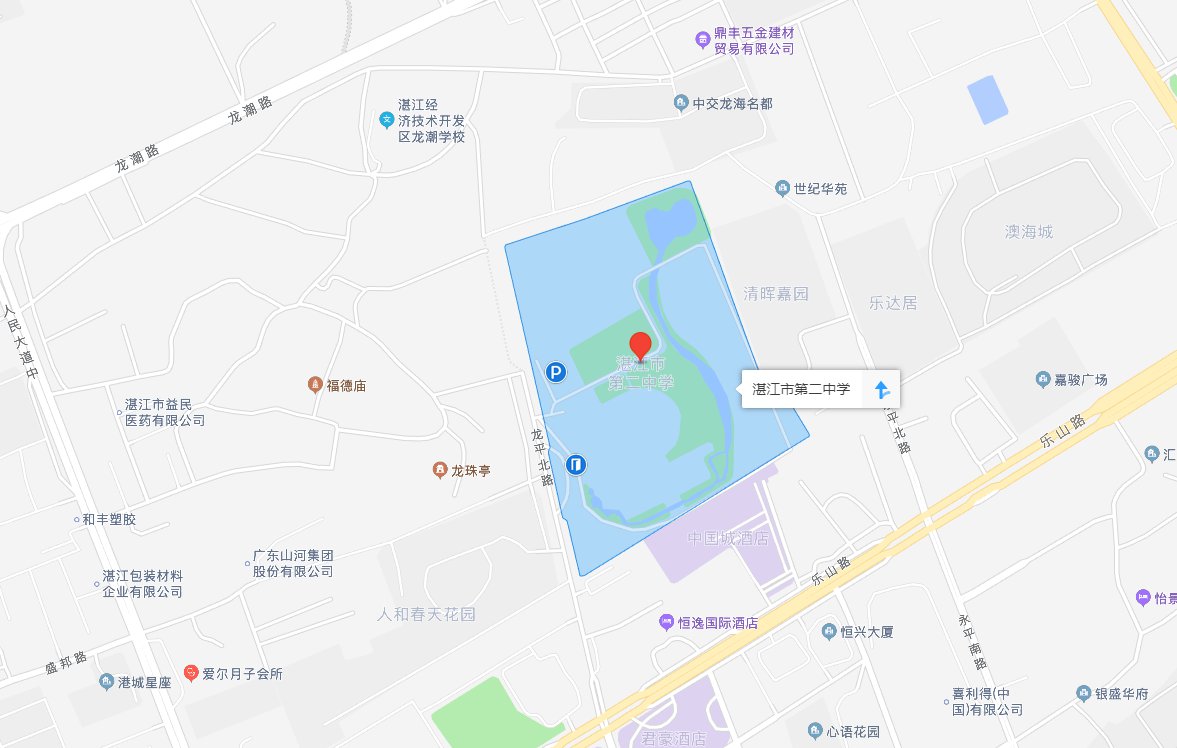
Task: Select the 恒逸国际酒店 hotel marker
Action: 666,623
